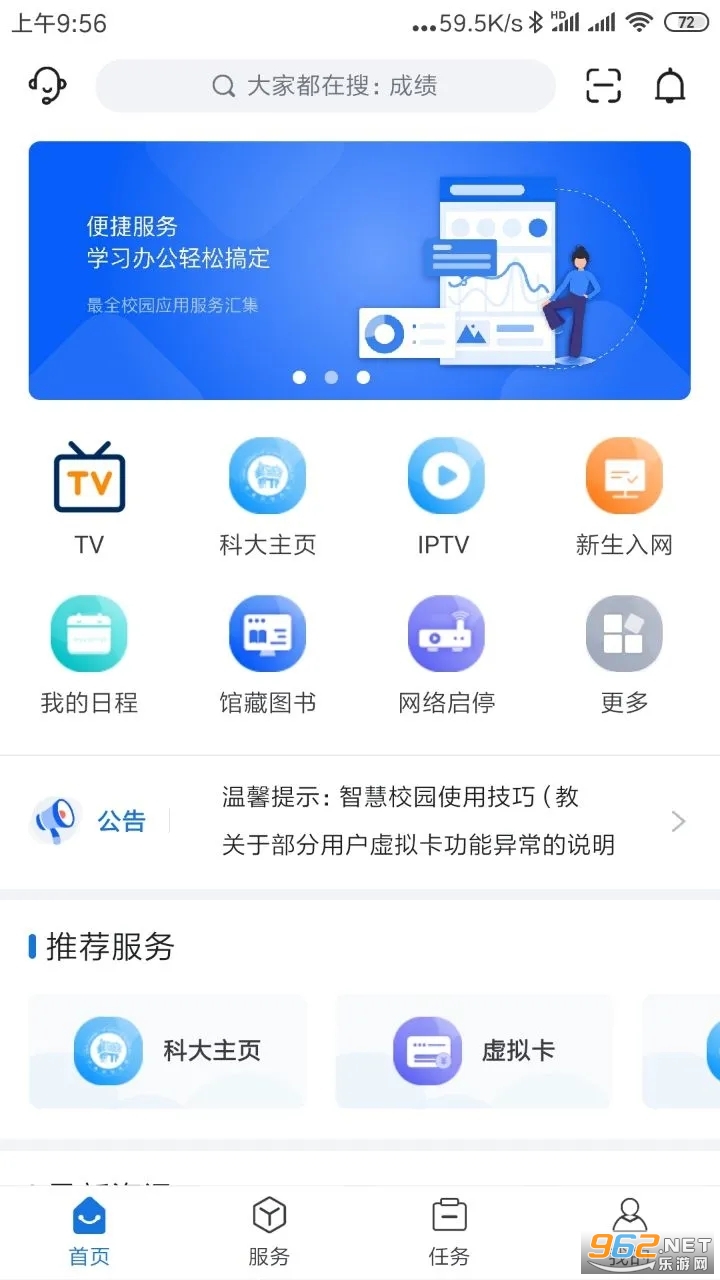This screenshot has width=720, height=1280.
Task: Open the 便捷服务 banner
Action: click(359, 270)
